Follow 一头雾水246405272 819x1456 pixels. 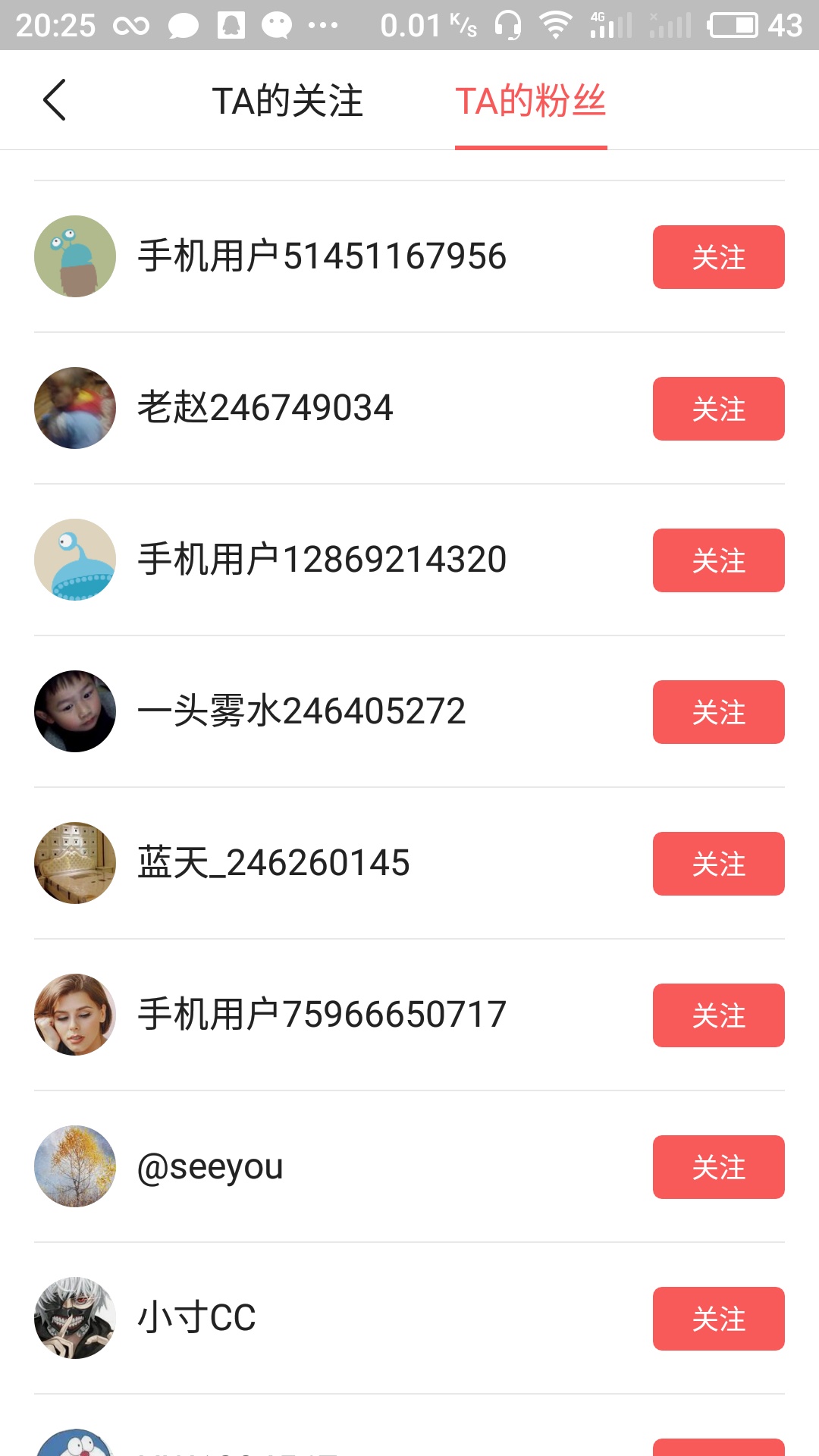click(x=718, y=712)
